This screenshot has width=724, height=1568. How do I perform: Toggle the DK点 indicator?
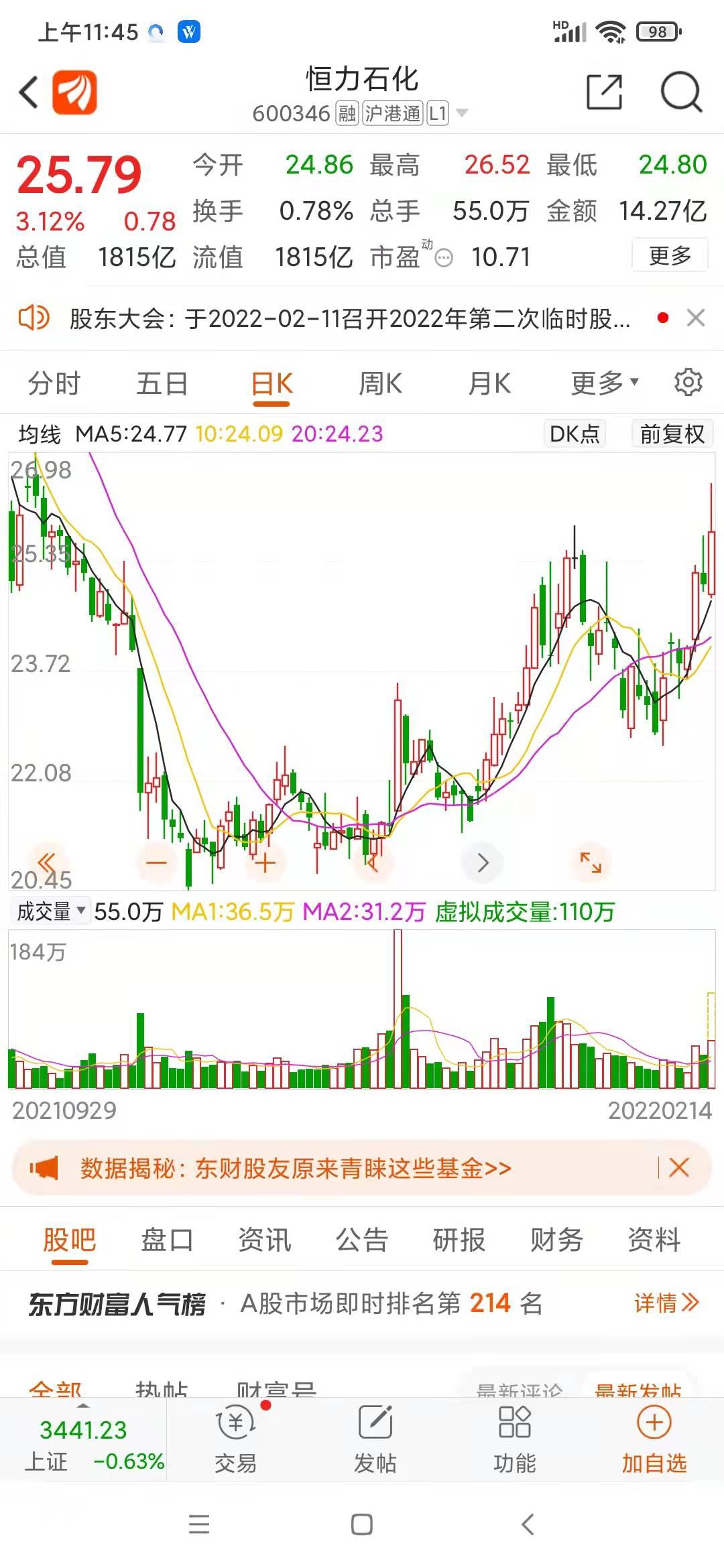coord(575,434)
